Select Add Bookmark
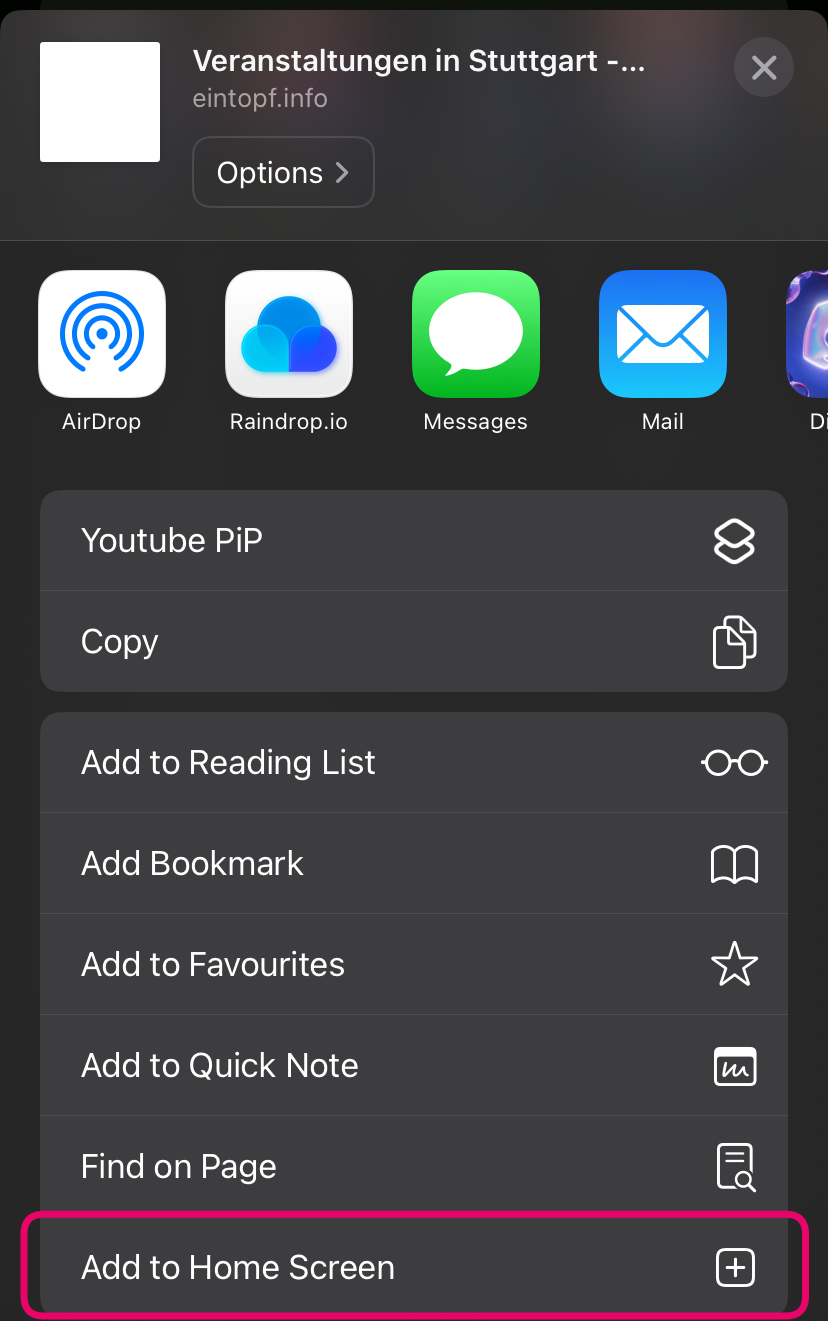This screenshot has height=1321, width=828. pyautogui.click(x=414, y=864)
